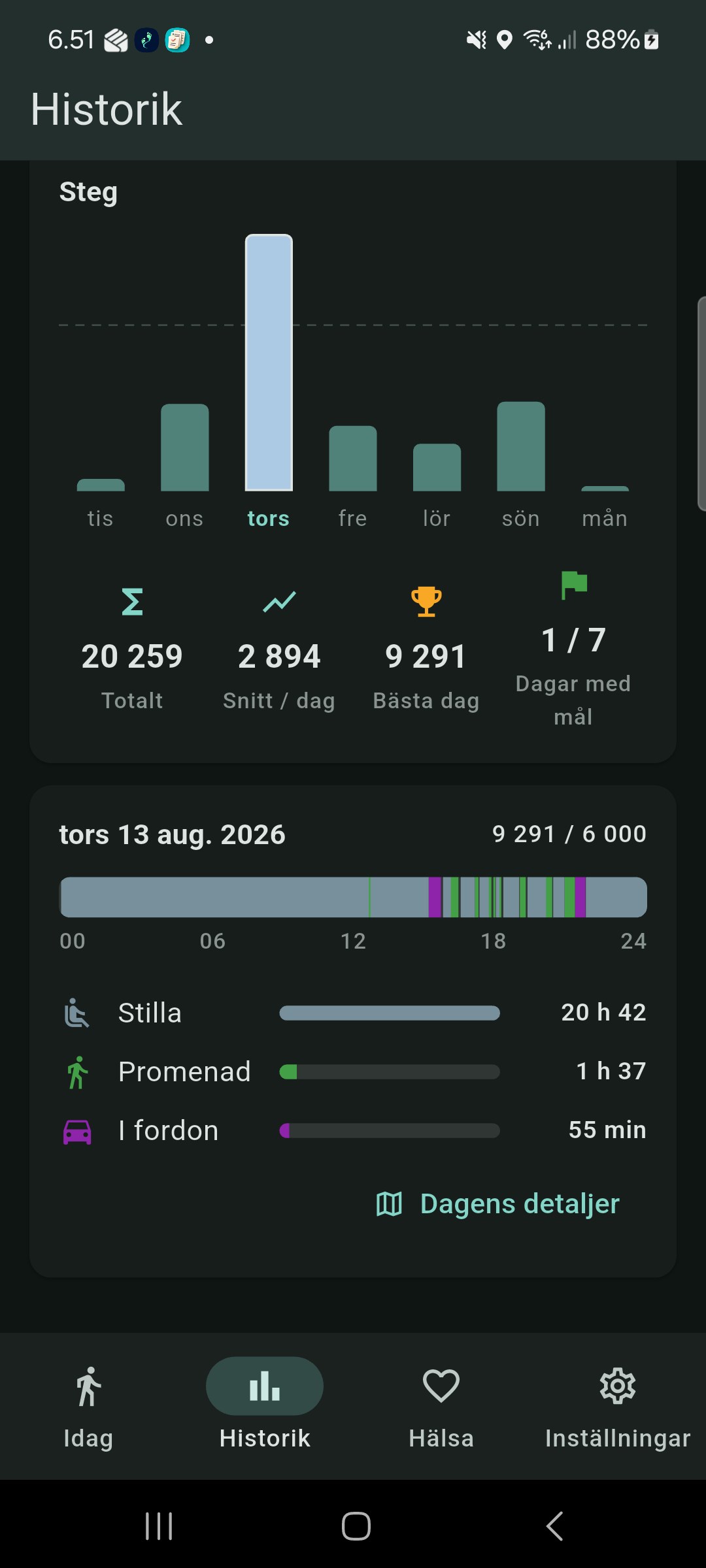Image resolution: width=706 pixels, height=1568 pixels.
Task: Select the tis bar in the step chart
Action: [x=101, y=485]
